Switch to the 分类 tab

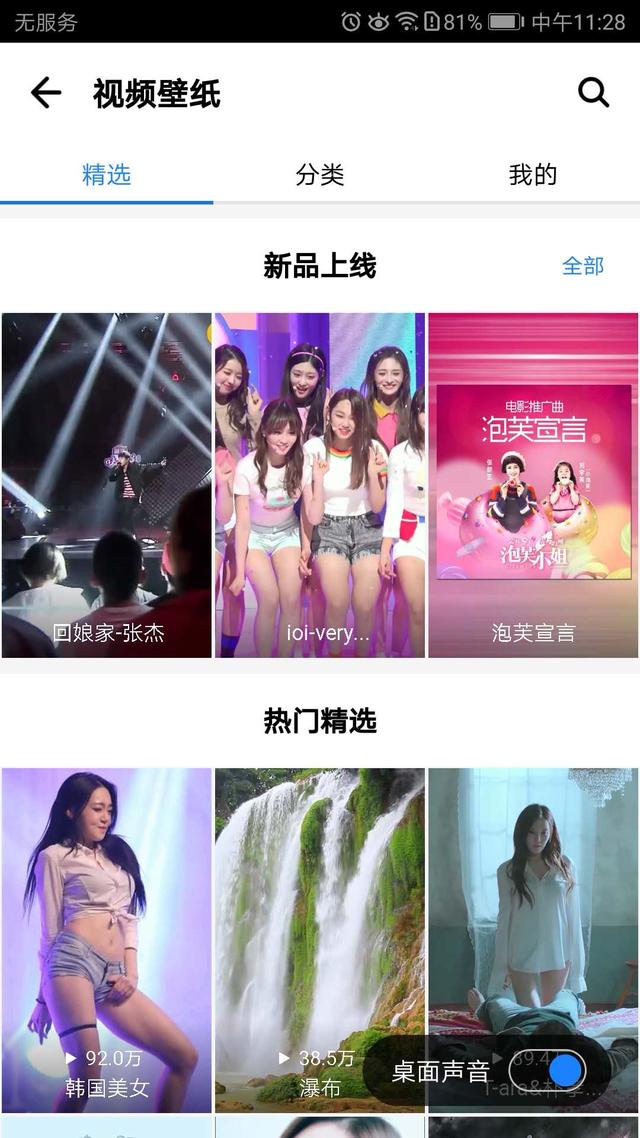pyautogui.click(x=320, y=175)
